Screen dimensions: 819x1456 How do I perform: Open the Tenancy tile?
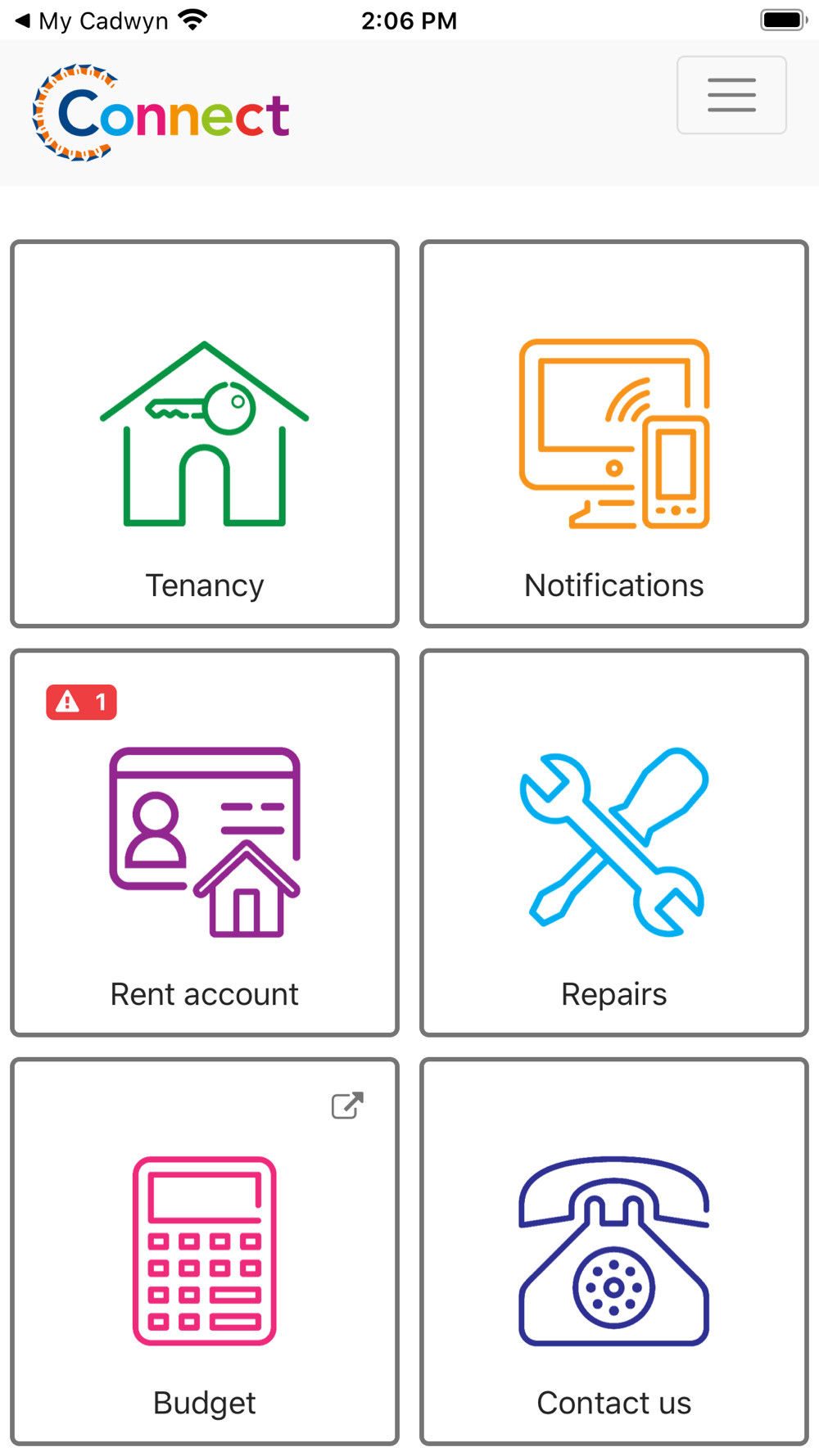205,434
